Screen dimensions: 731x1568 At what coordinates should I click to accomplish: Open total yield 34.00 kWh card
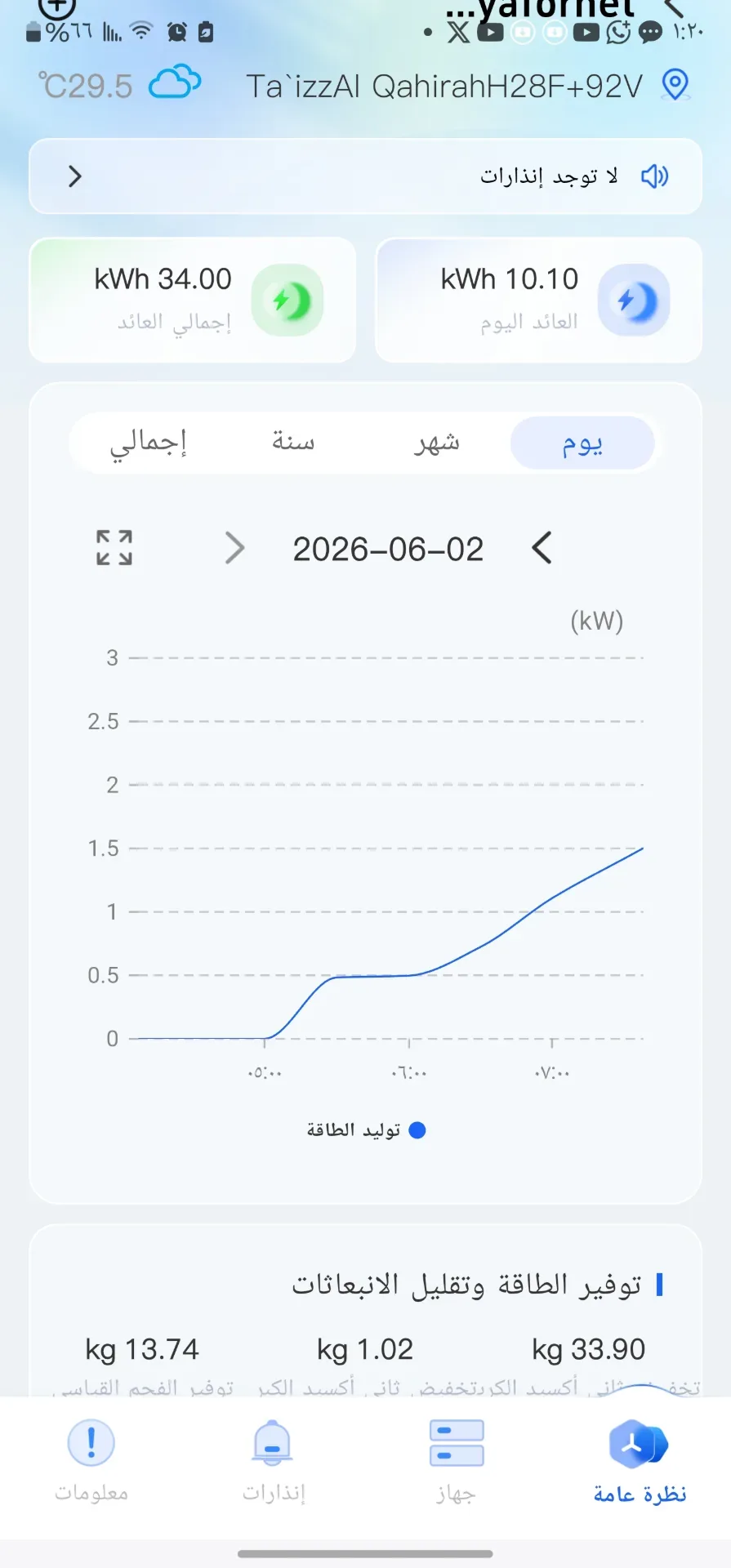click(x=193, y=300)
